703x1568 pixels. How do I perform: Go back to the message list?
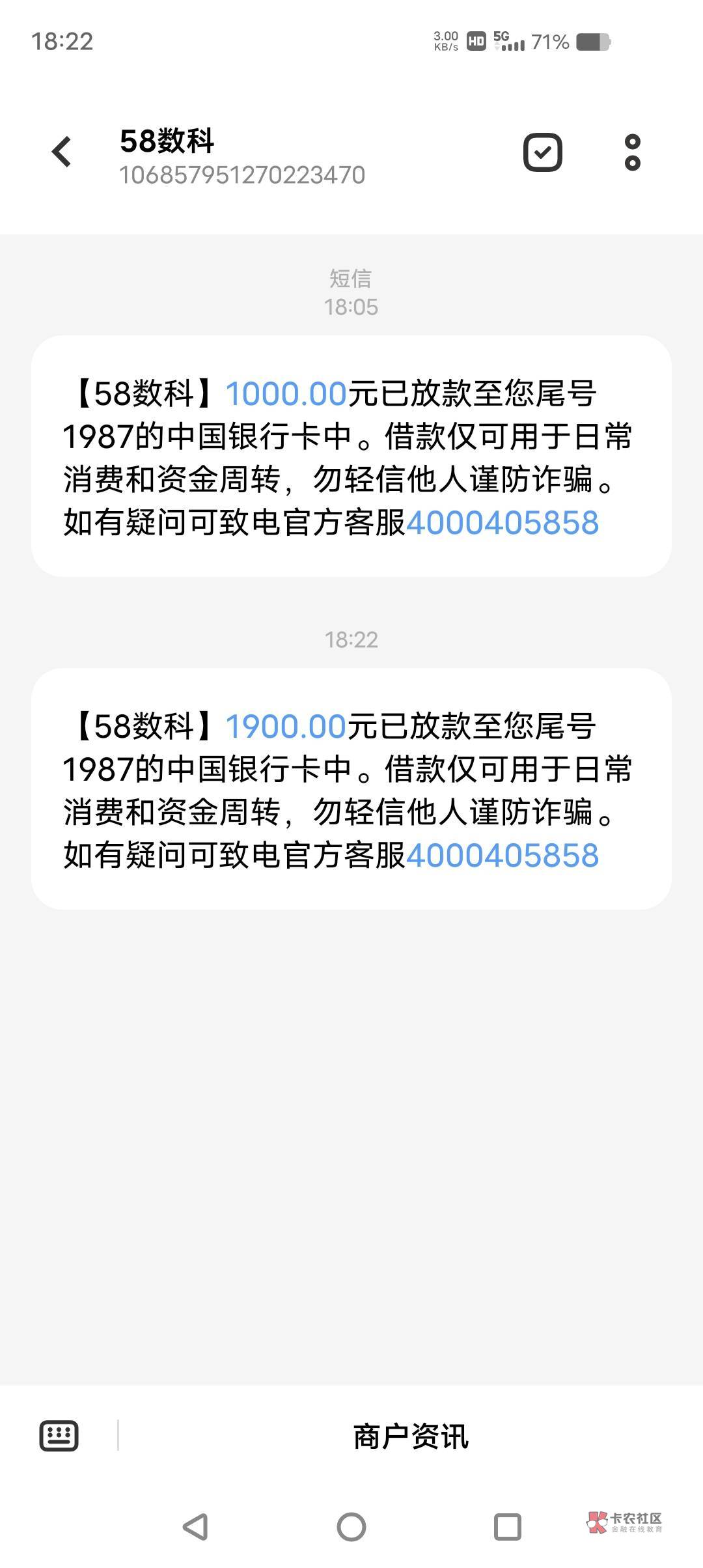point(62,152)
